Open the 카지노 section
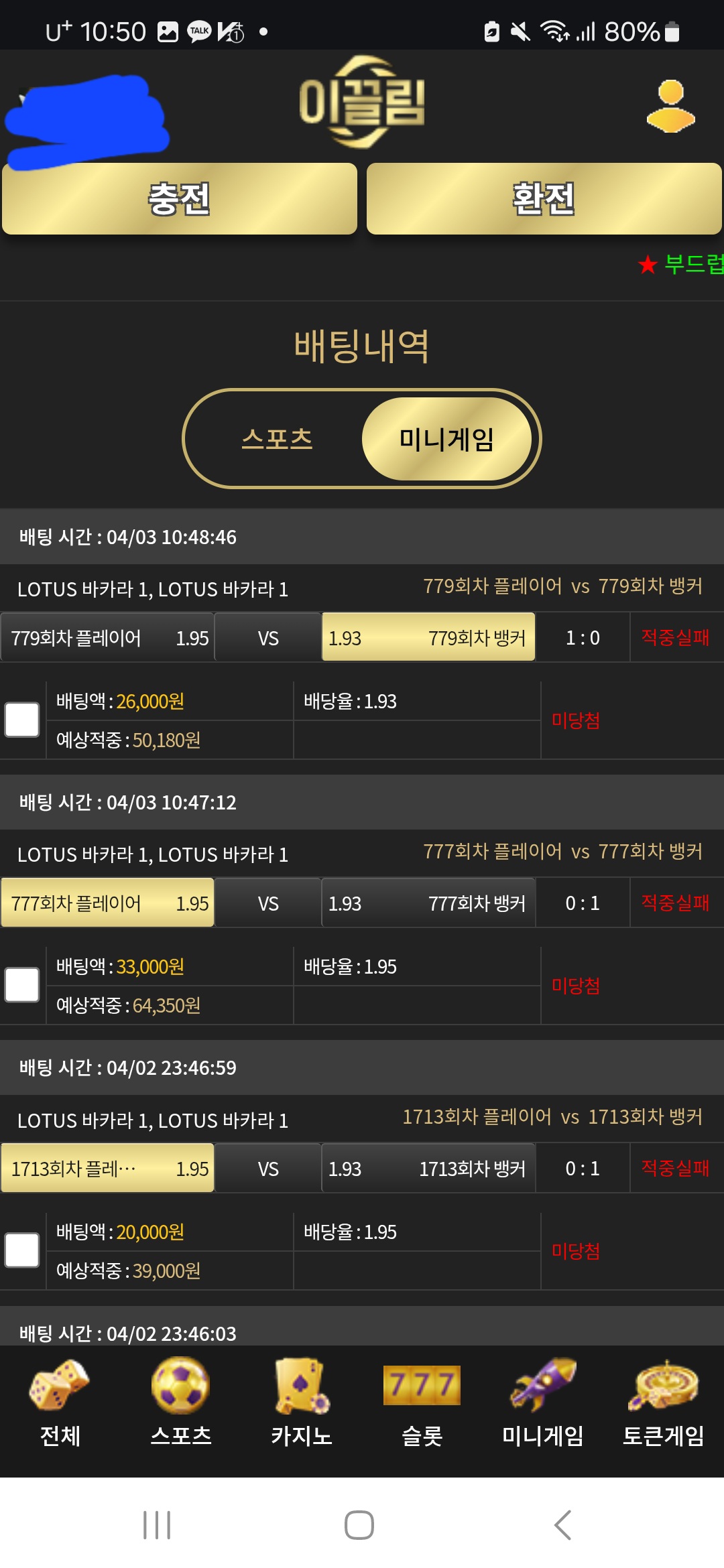Image resolution: width=724 pixels, height=1568 pixels. click(x=302, y=1403)
